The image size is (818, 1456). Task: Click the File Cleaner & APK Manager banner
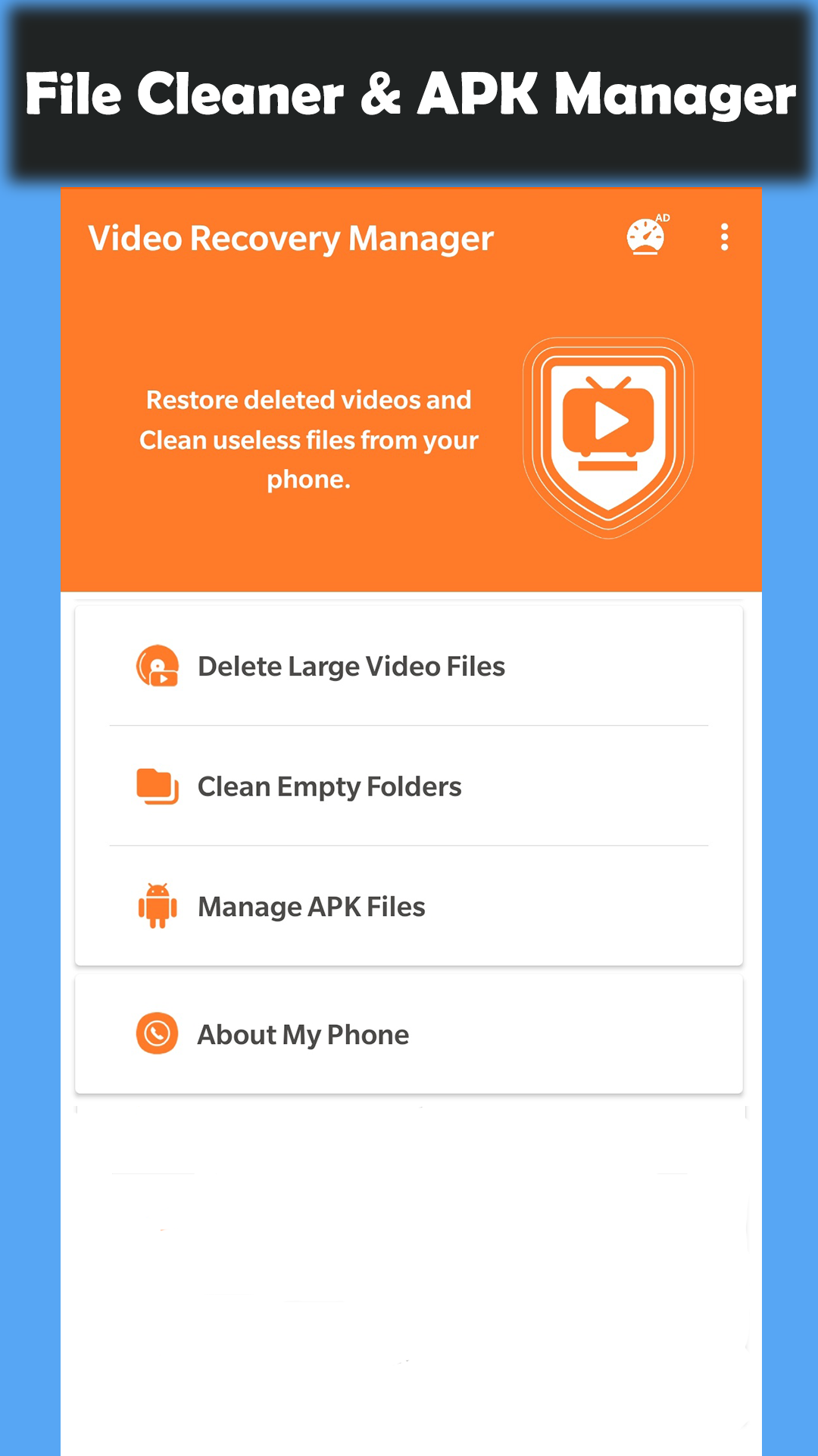tap(409, 95)
